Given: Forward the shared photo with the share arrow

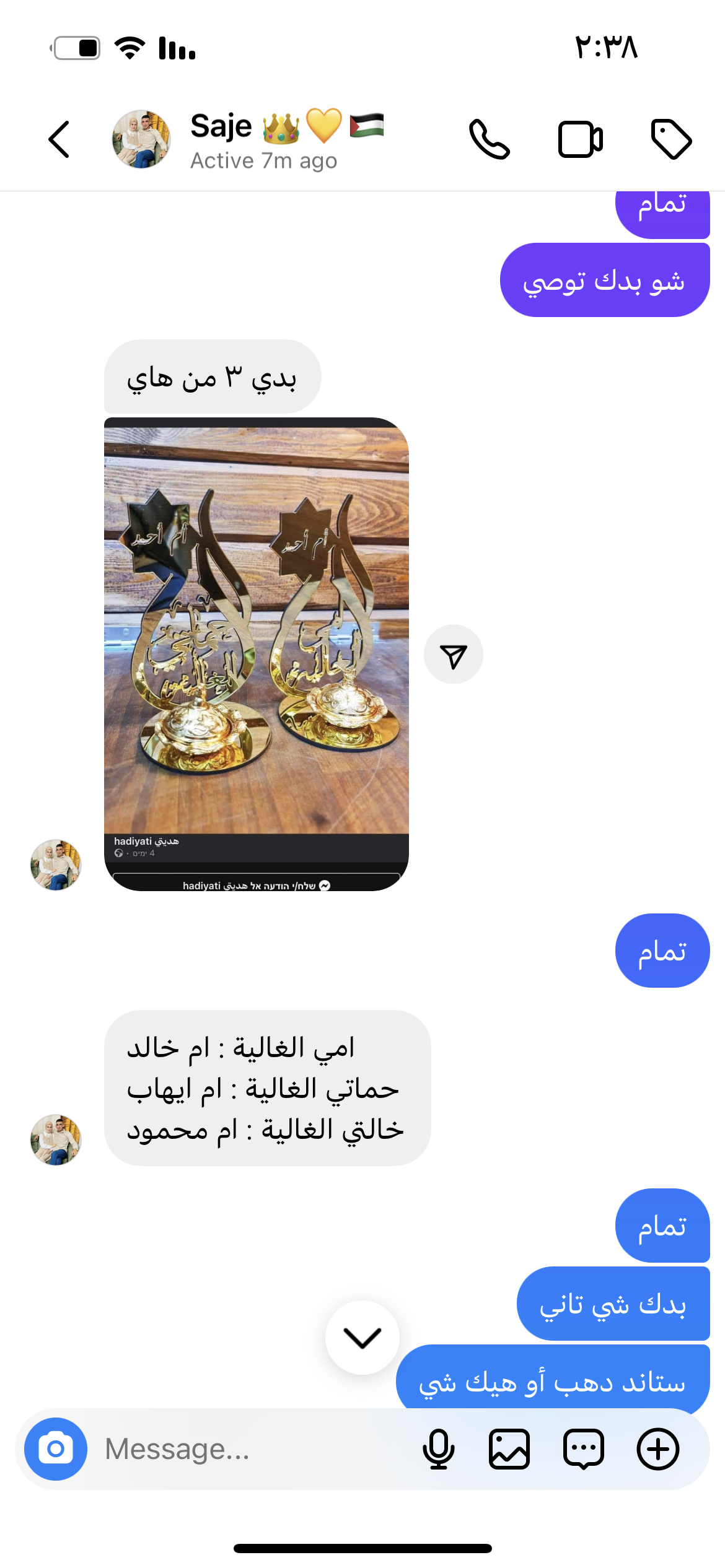Looking at the screenshot, I should [x=454, y=655].
